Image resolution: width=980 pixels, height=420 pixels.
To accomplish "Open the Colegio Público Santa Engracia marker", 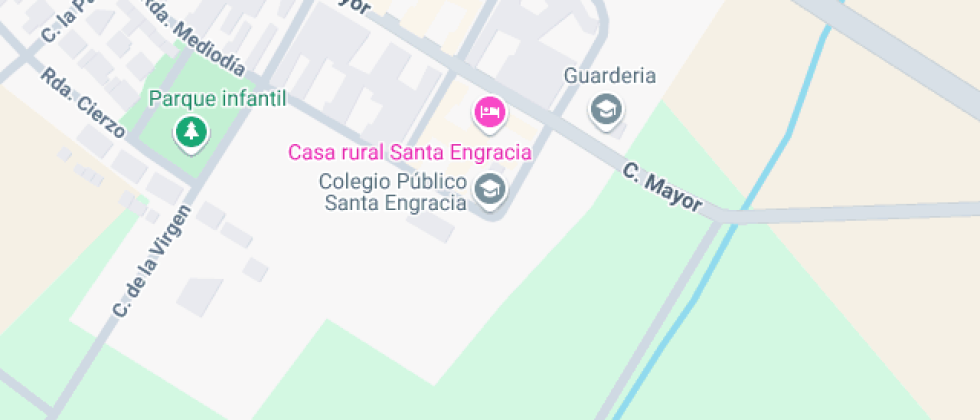I will pos(489,188).
